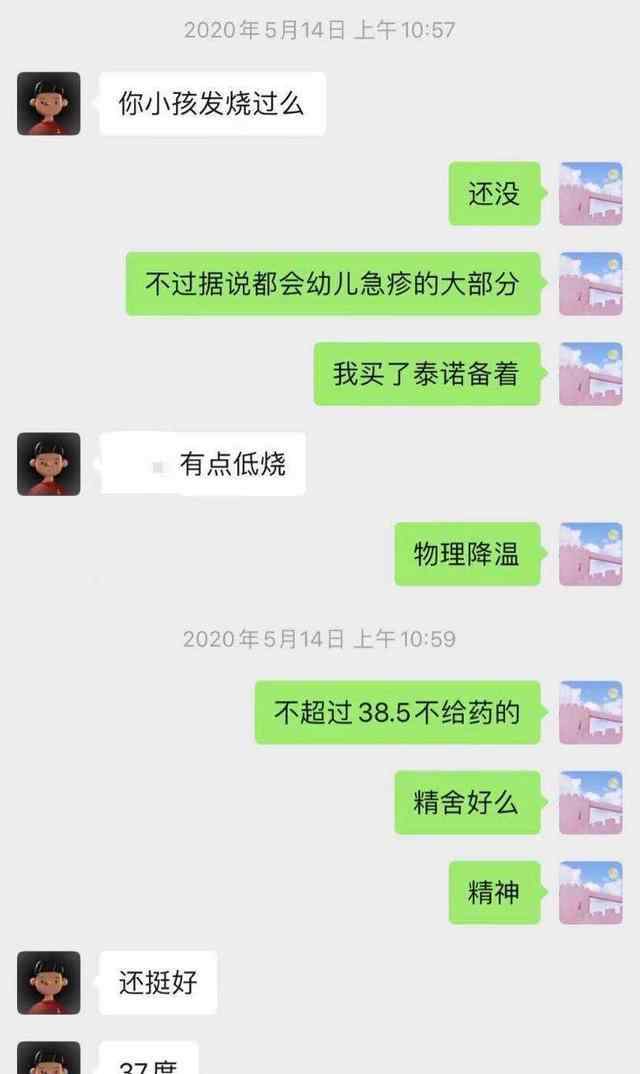Open profile avatar beside 我买了泰诺备着

pyautogui.click(x=591, y=374)
